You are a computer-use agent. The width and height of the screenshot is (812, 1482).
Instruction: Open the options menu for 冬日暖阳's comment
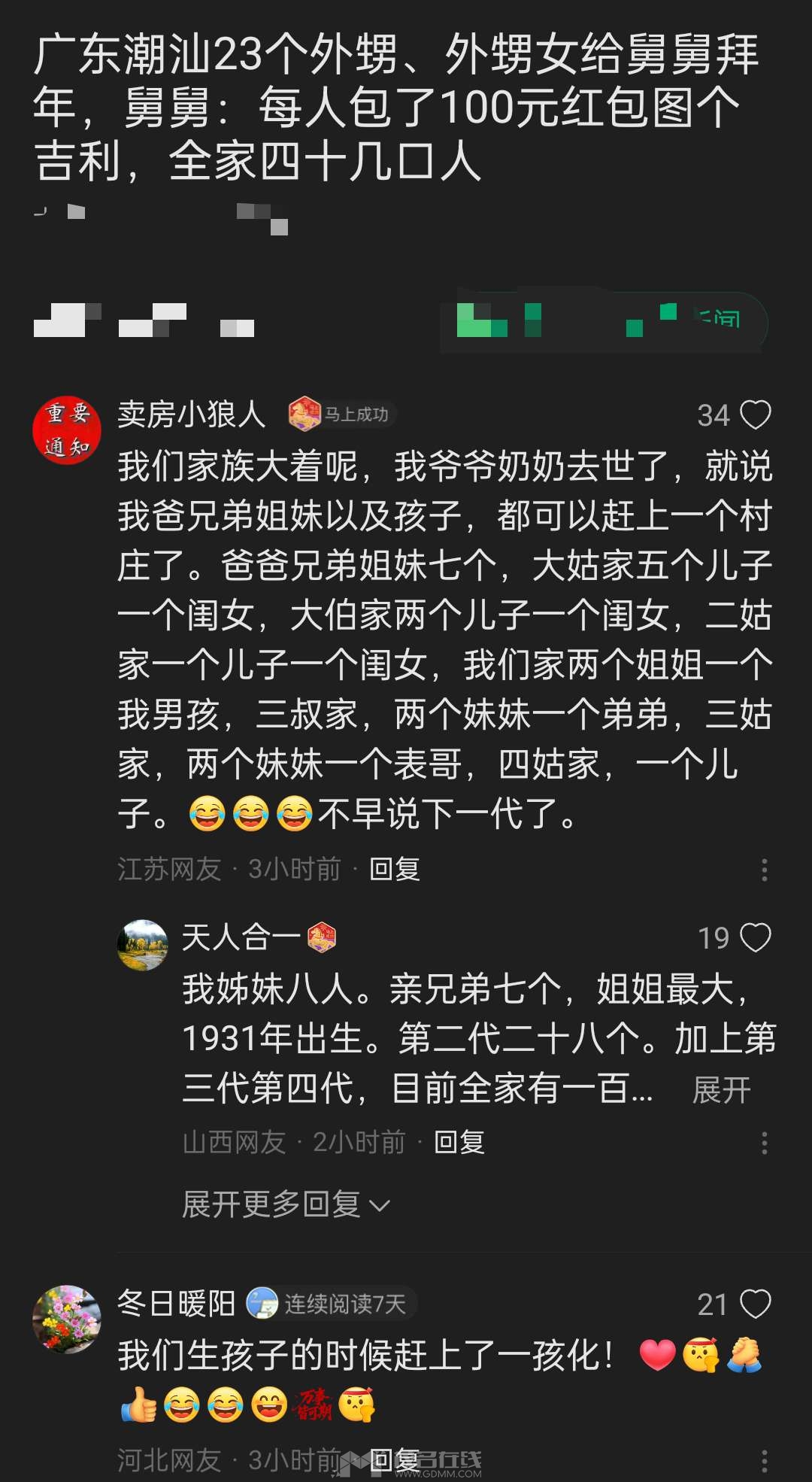click(x=764, y=1460)
